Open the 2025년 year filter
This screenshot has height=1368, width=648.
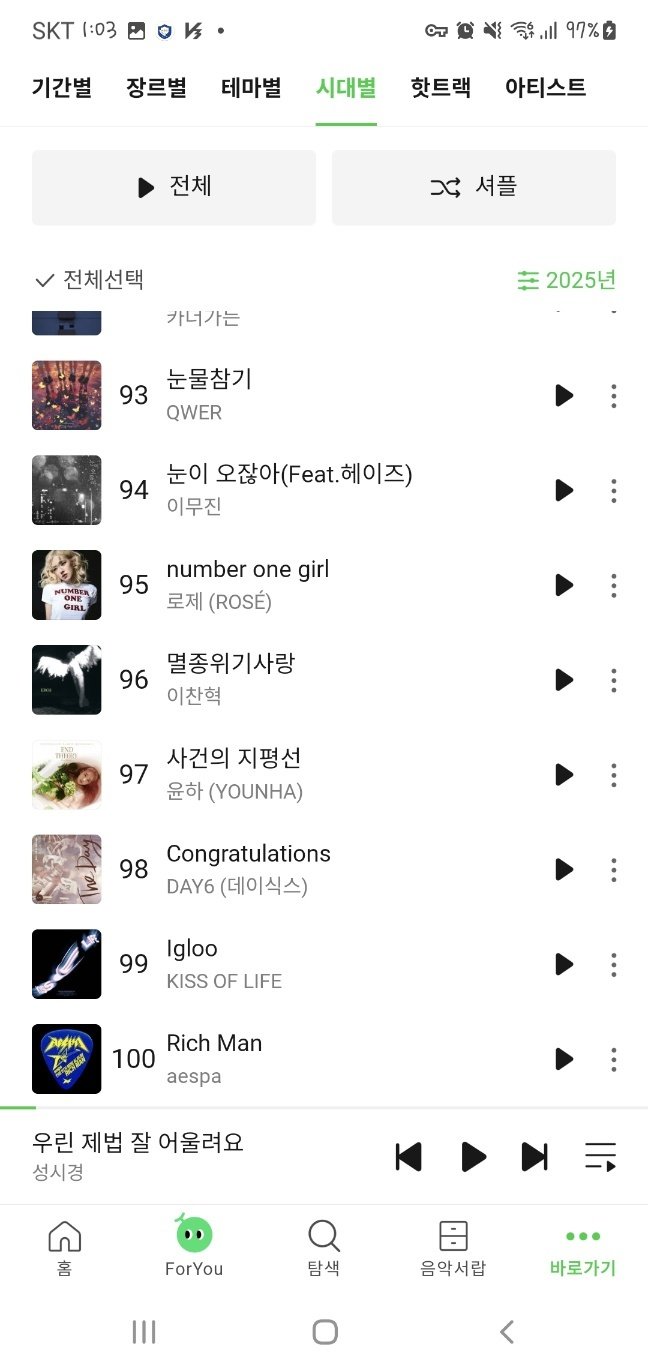point(566,280)
